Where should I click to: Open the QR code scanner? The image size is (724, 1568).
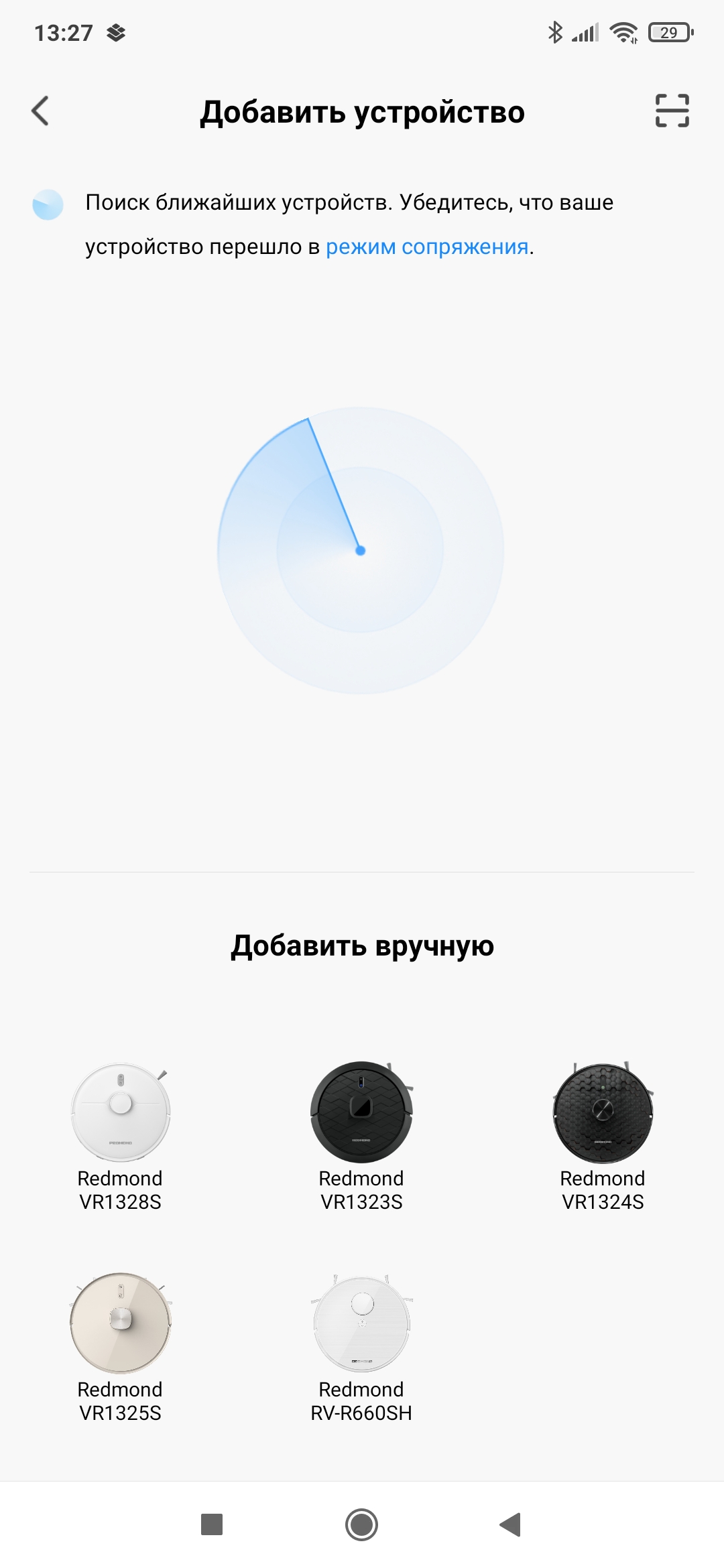(672, 111)
